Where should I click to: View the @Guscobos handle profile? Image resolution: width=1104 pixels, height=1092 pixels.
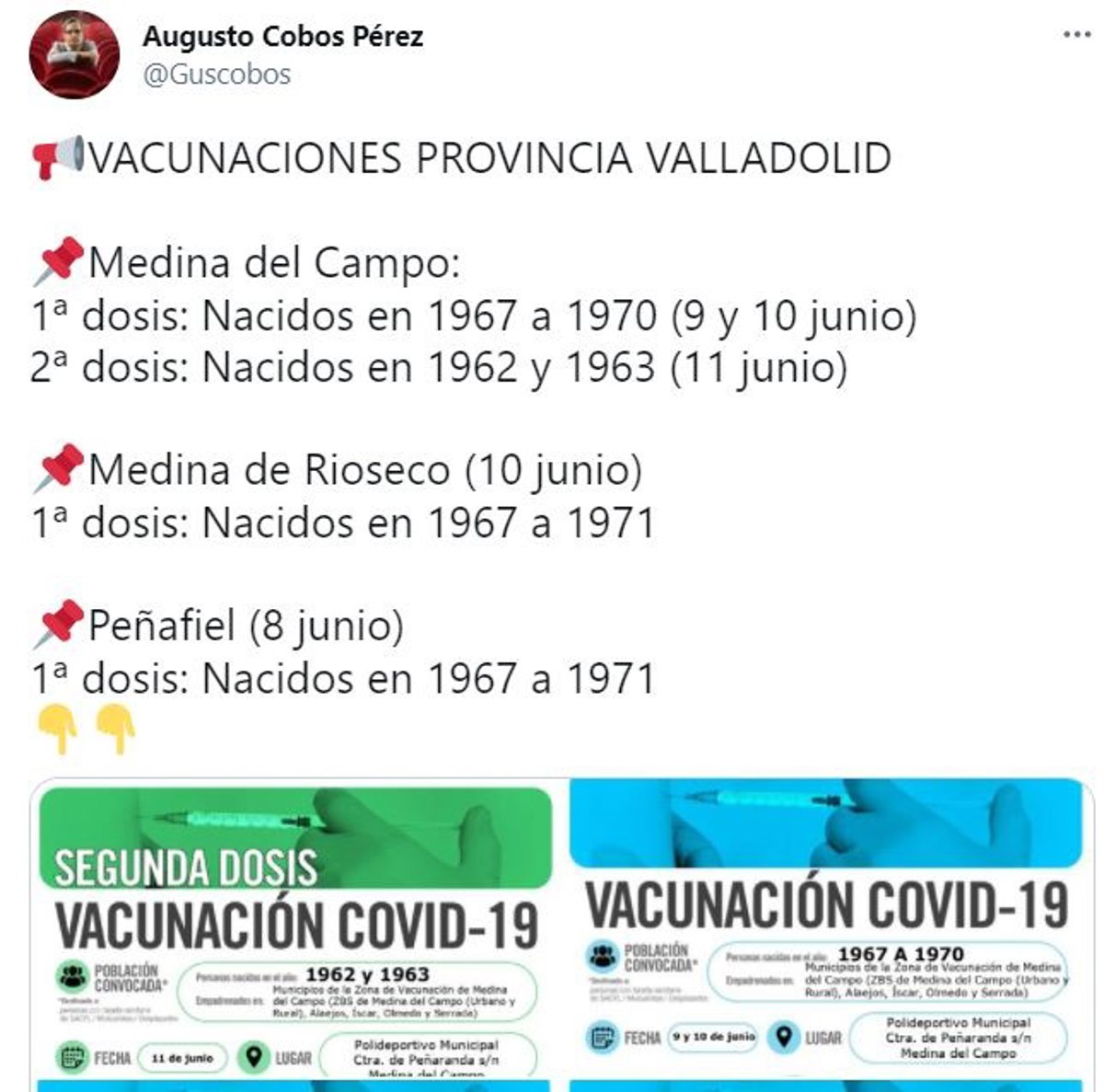coord(216,75)
